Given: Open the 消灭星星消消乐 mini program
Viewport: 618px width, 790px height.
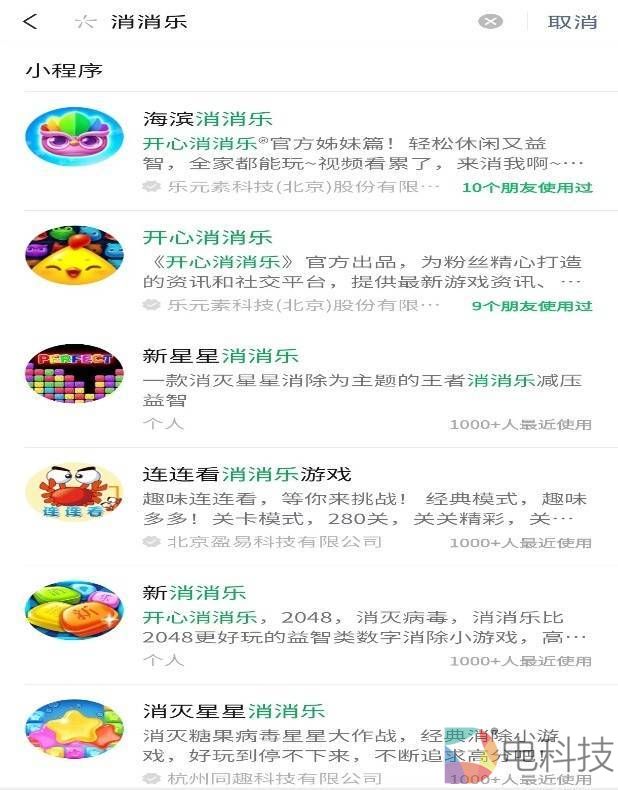Looking at the screenshot, I should pos(233,710).
